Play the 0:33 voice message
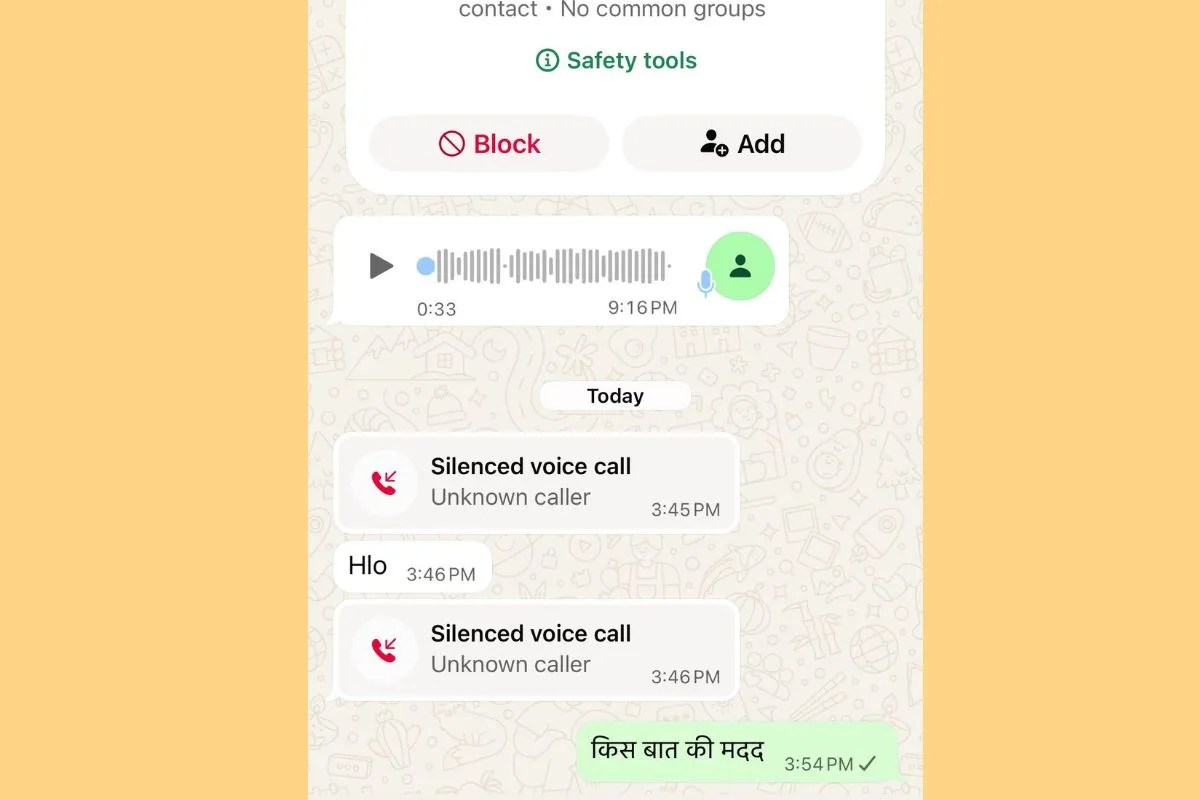Image resolution: width=1200 pixels, height=800 pixels. click(381, 266)
